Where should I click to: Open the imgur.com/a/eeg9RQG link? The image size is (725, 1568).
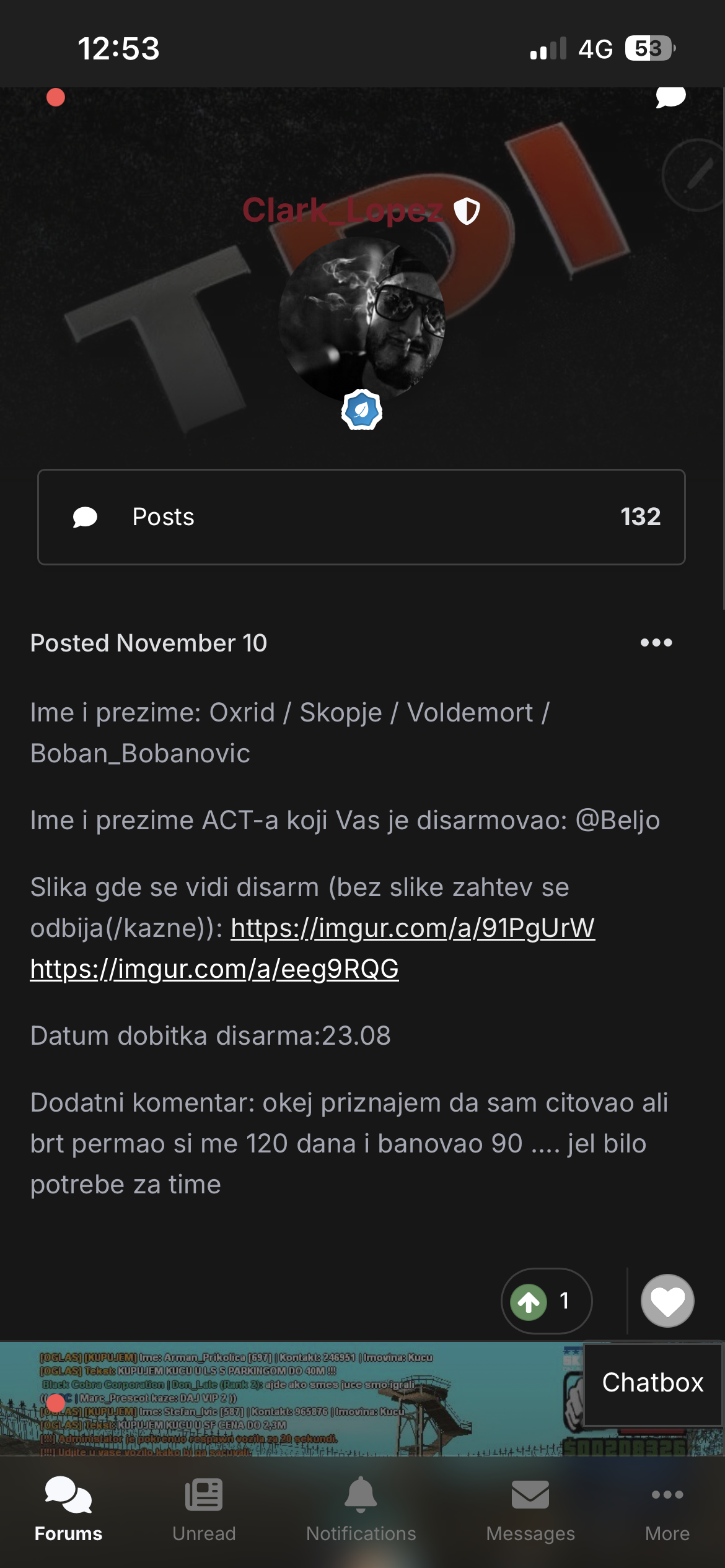pos(214,969)
